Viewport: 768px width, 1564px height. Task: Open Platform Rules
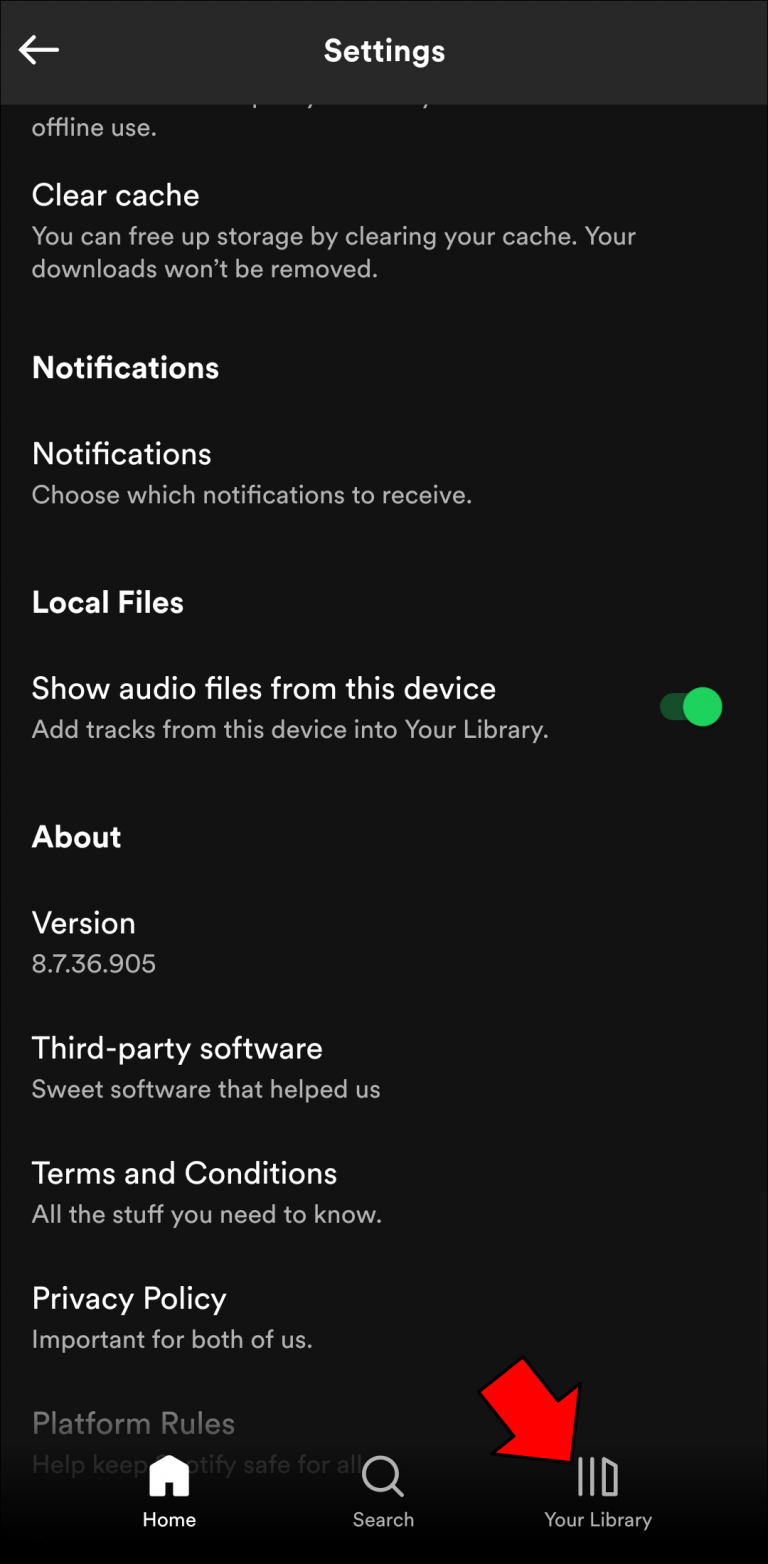coord(133,1423)
